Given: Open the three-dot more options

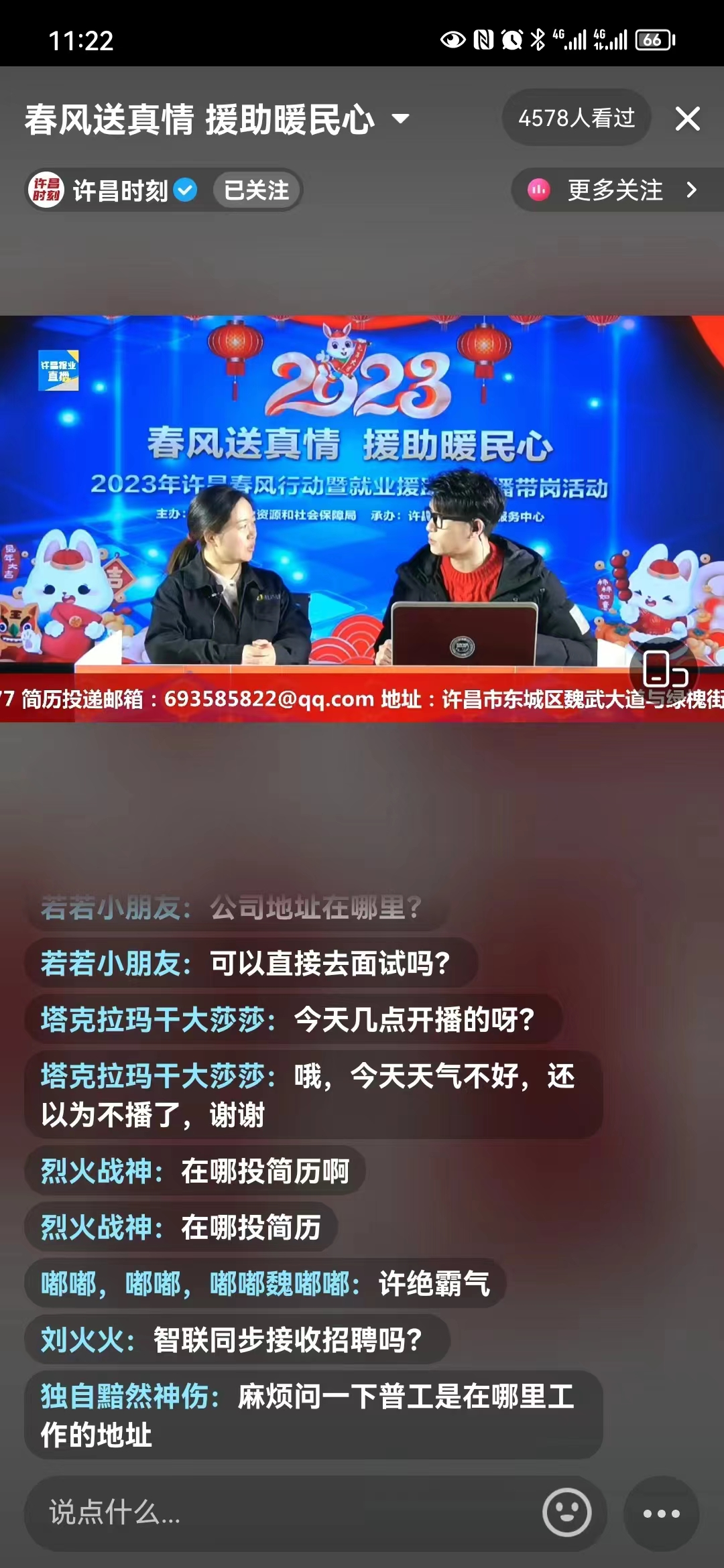Looking at the screenshot, I should coord(661,1513).
